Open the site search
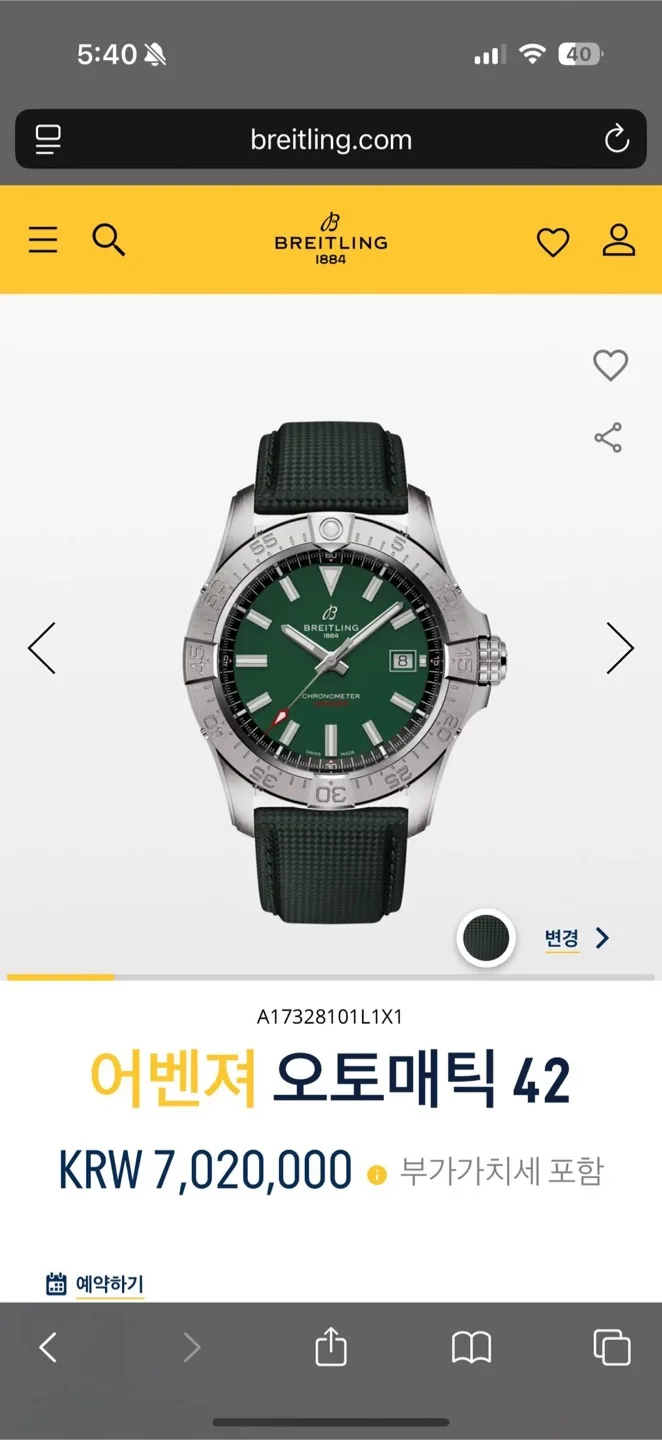Image resolution: width=662 pixels, height=1440 pixels. point(108,240)
